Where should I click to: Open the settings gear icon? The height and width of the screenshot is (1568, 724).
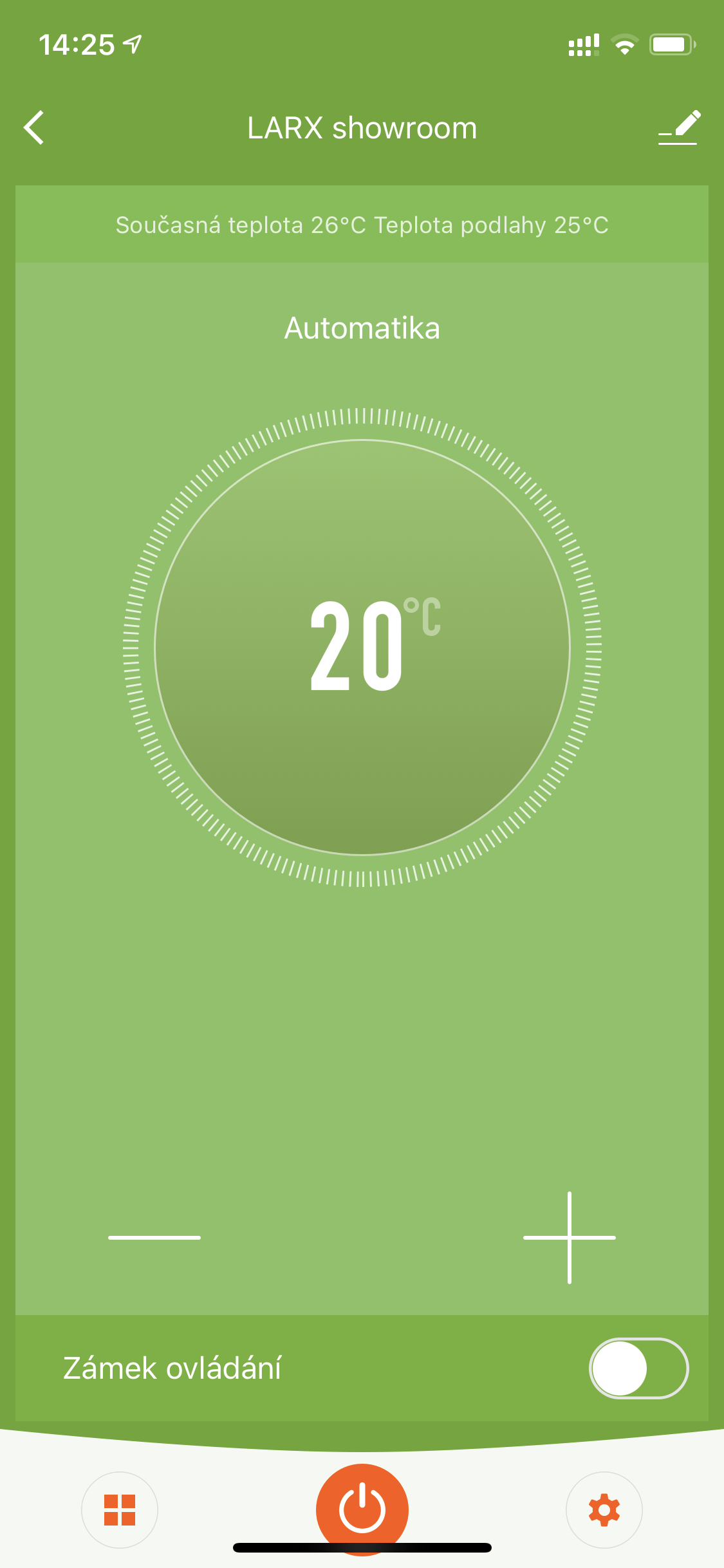tap(604, 1509)
